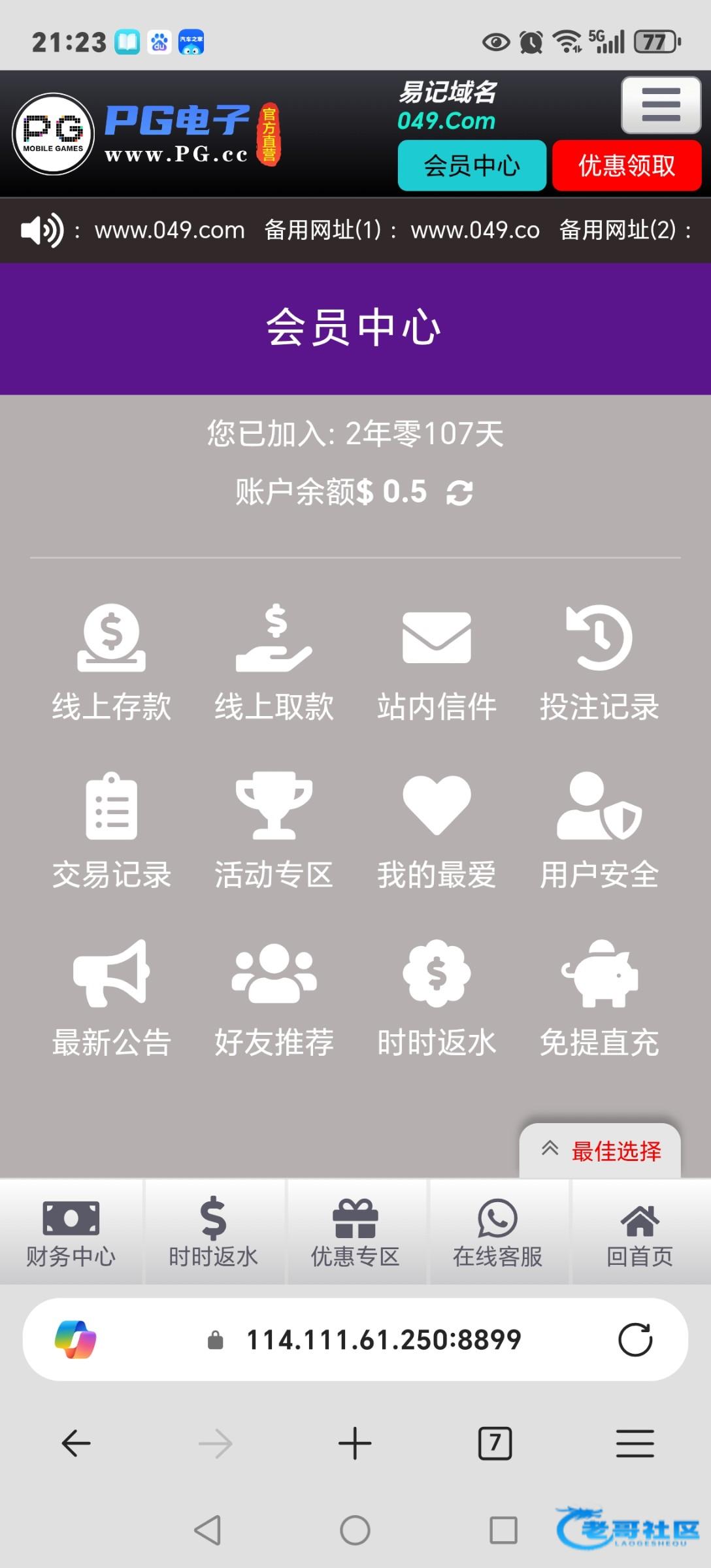Viewport: 711px width, 1568px height.
Task: Open 线上取款 online withdrawal
Action: coord(274,662)
